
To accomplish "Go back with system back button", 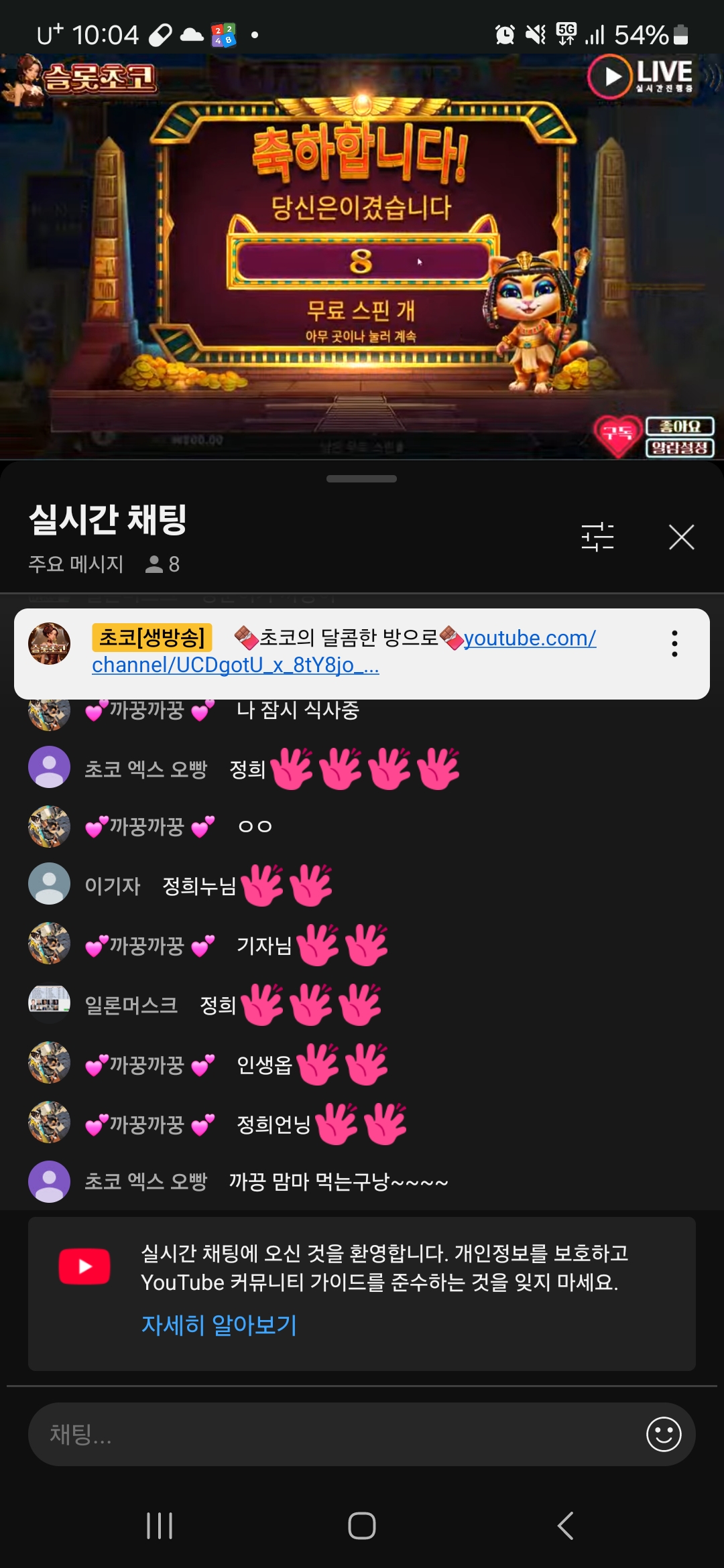I will point(564,1526).
